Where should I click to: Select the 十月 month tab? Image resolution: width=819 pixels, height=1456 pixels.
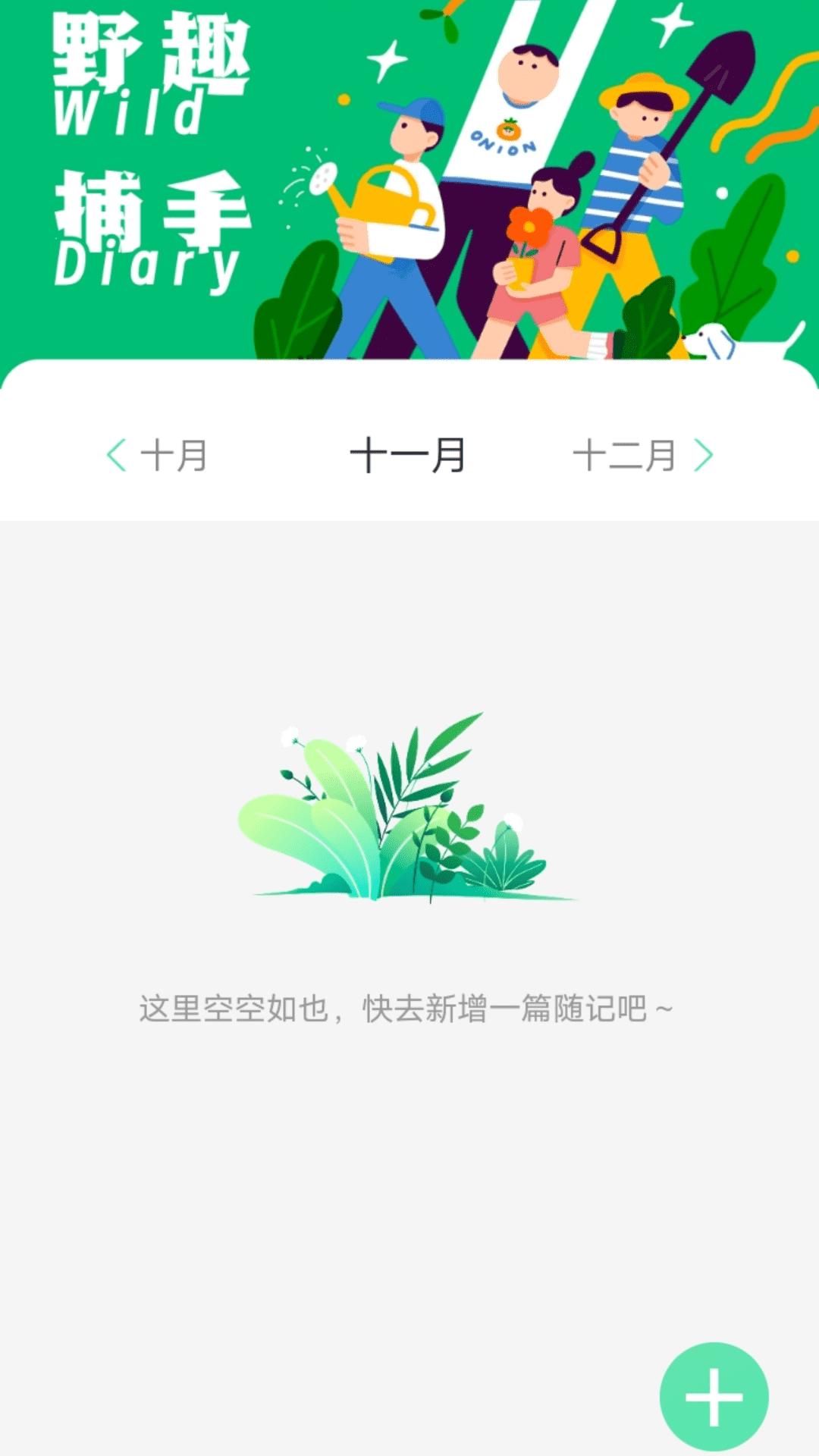pyautogui.click(x=173, y=453)
